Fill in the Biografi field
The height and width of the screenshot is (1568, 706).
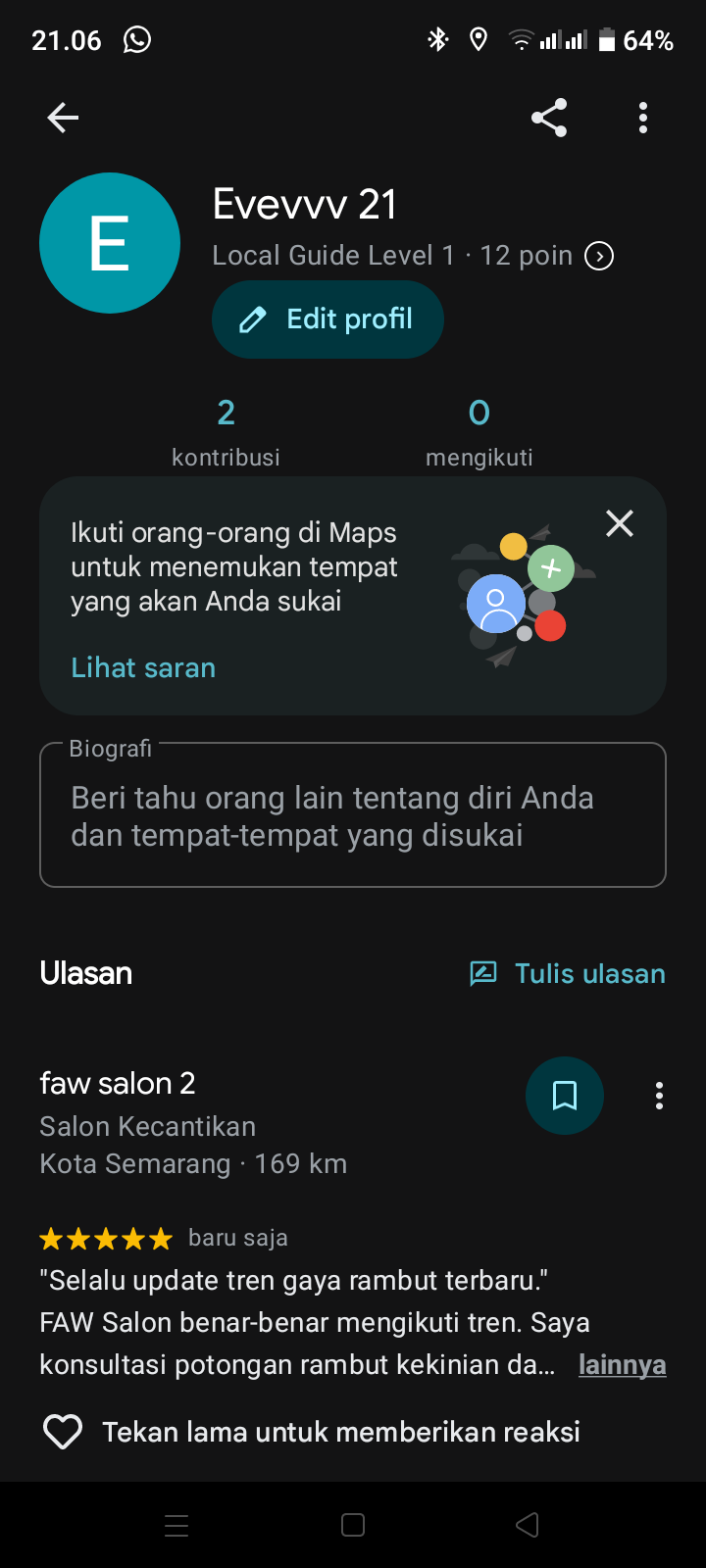pyautogui.click(x=353, y=815)
